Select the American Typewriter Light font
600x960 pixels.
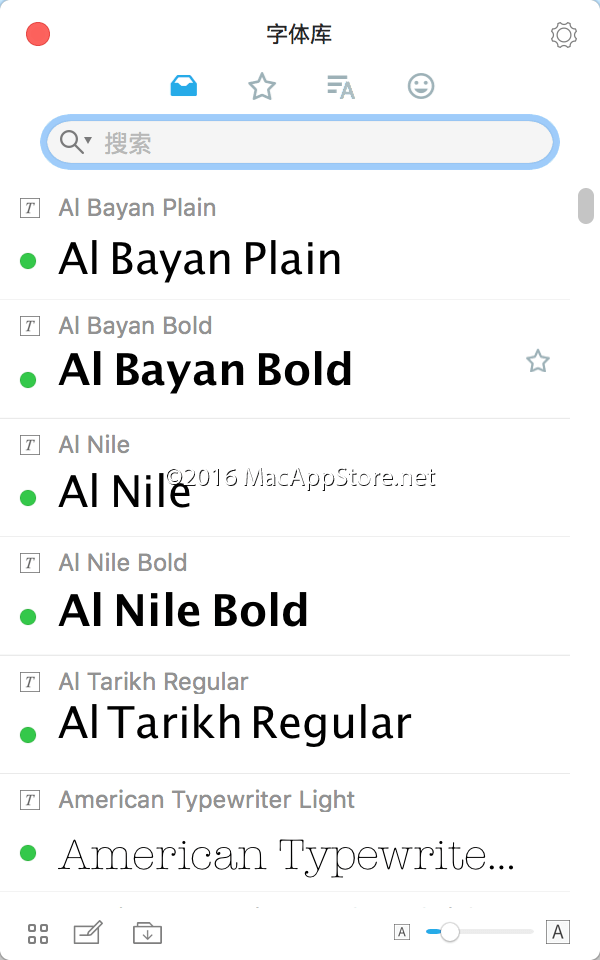(285, 853)
